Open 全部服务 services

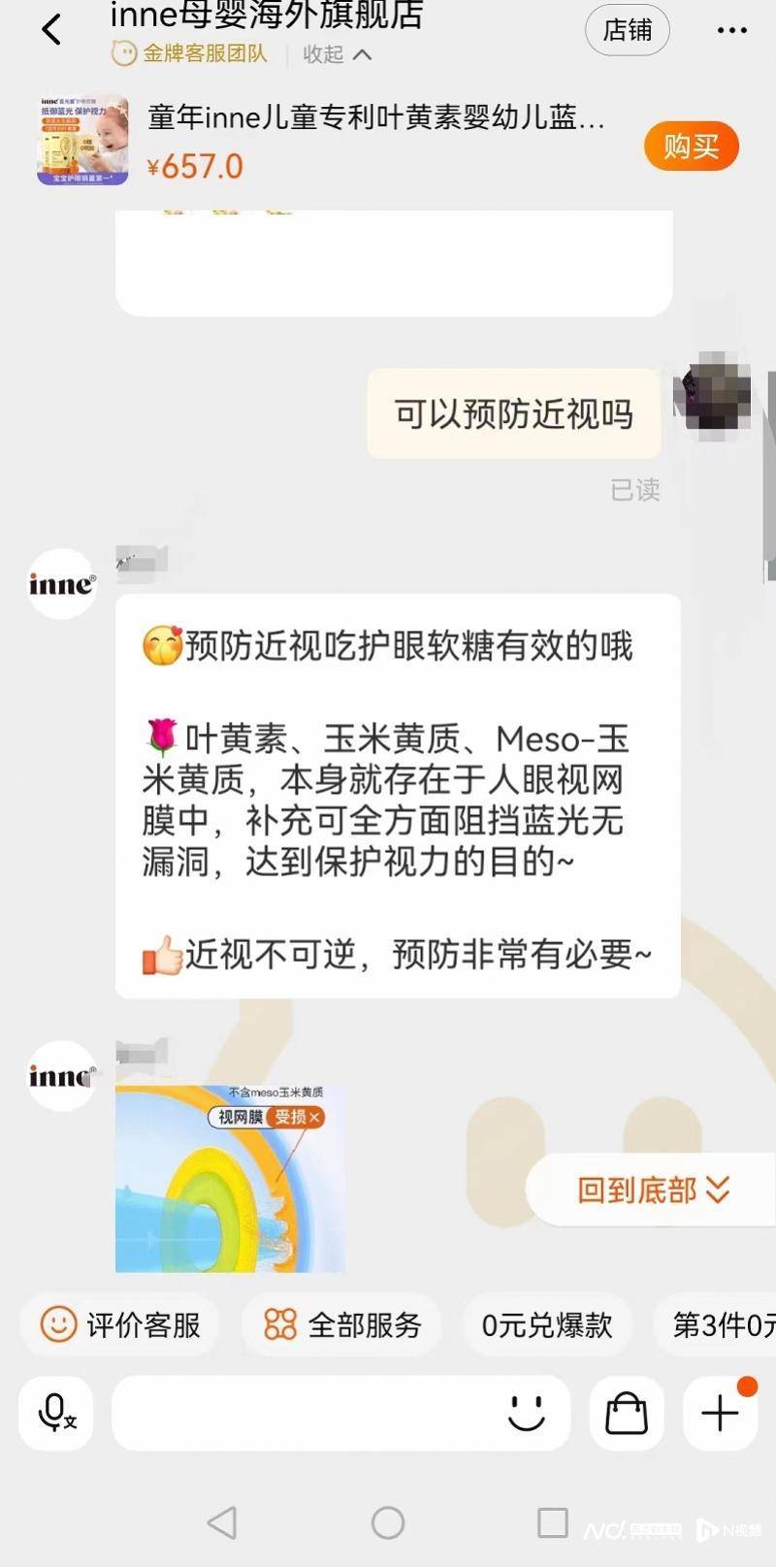341,1324
